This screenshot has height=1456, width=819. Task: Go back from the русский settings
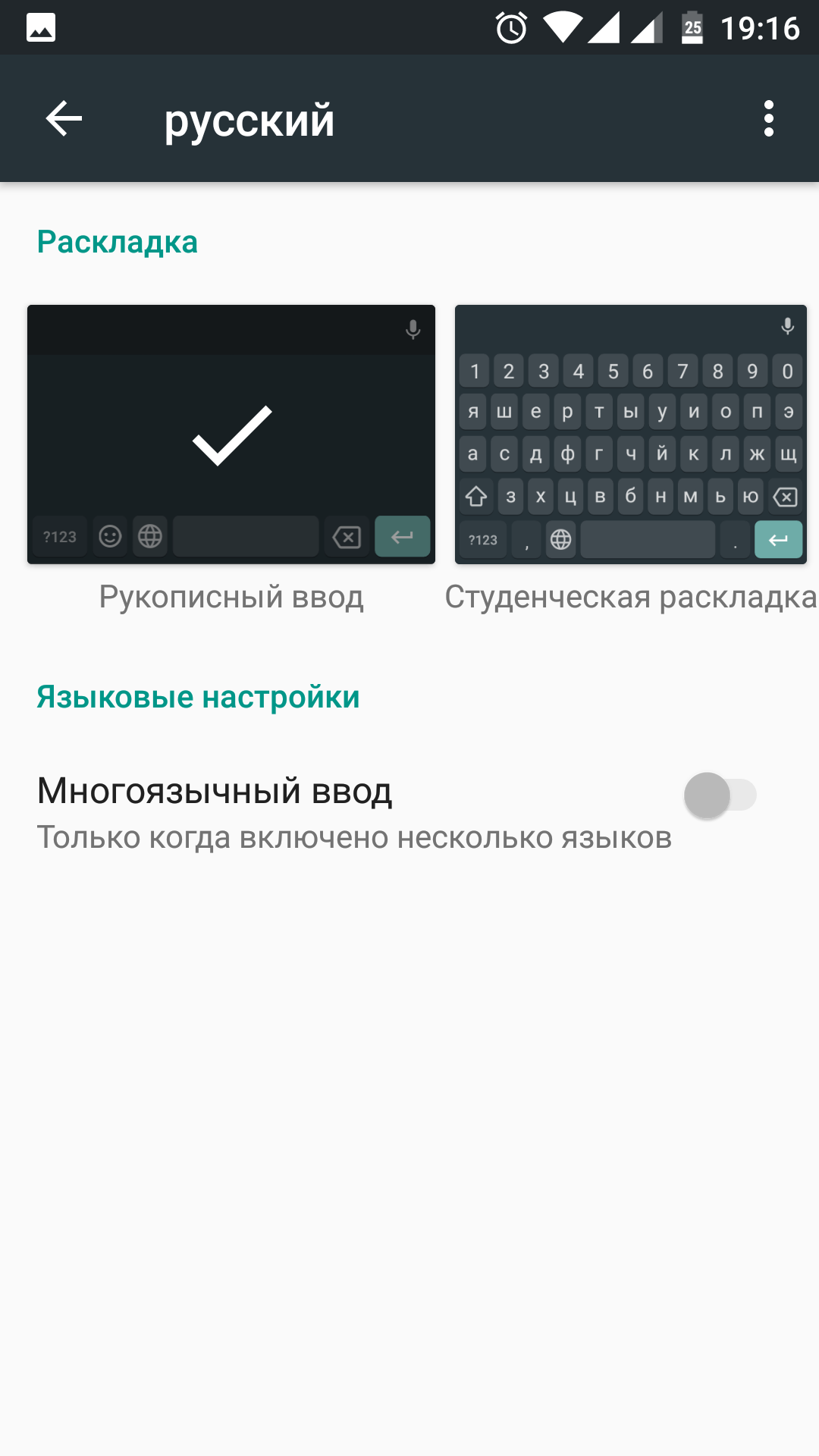[64, 119]
